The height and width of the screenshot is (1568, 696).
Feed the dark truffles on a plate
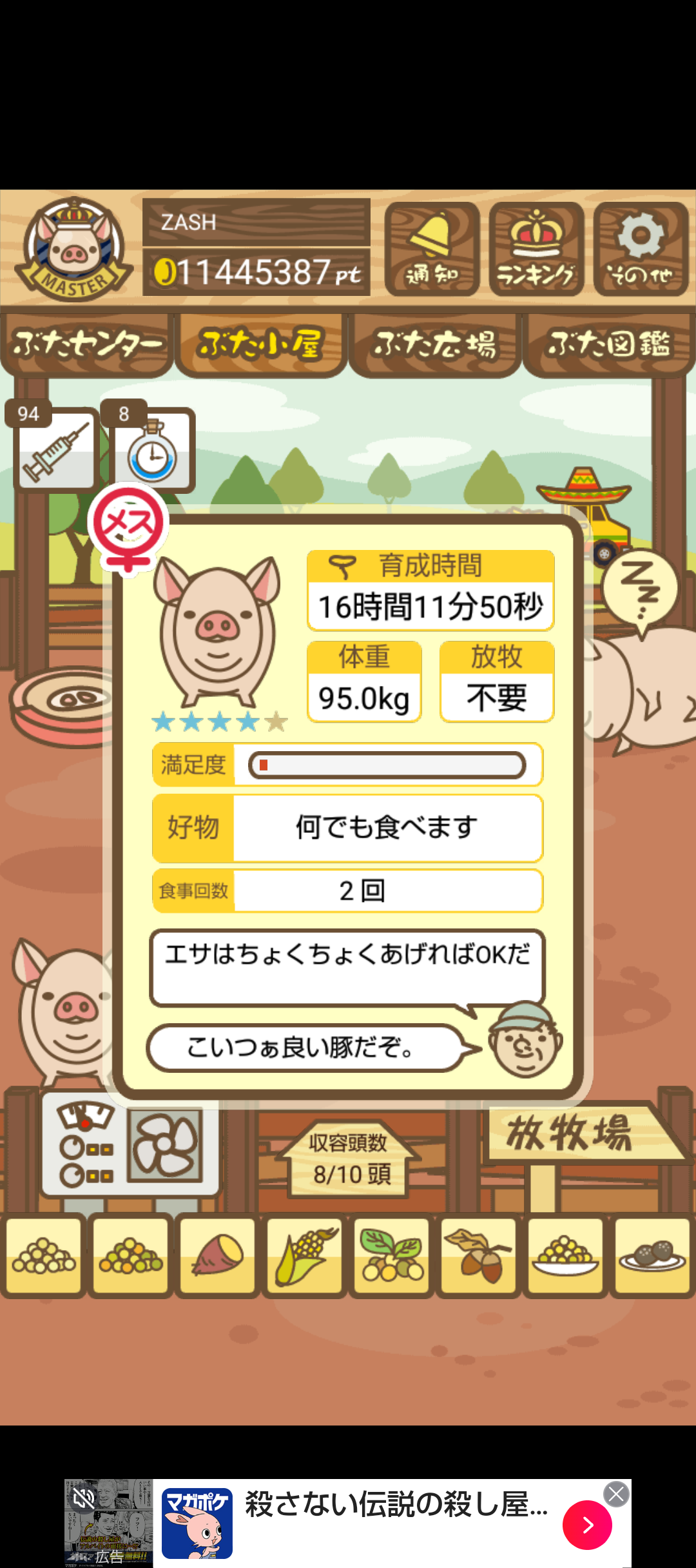(652, 1255)
